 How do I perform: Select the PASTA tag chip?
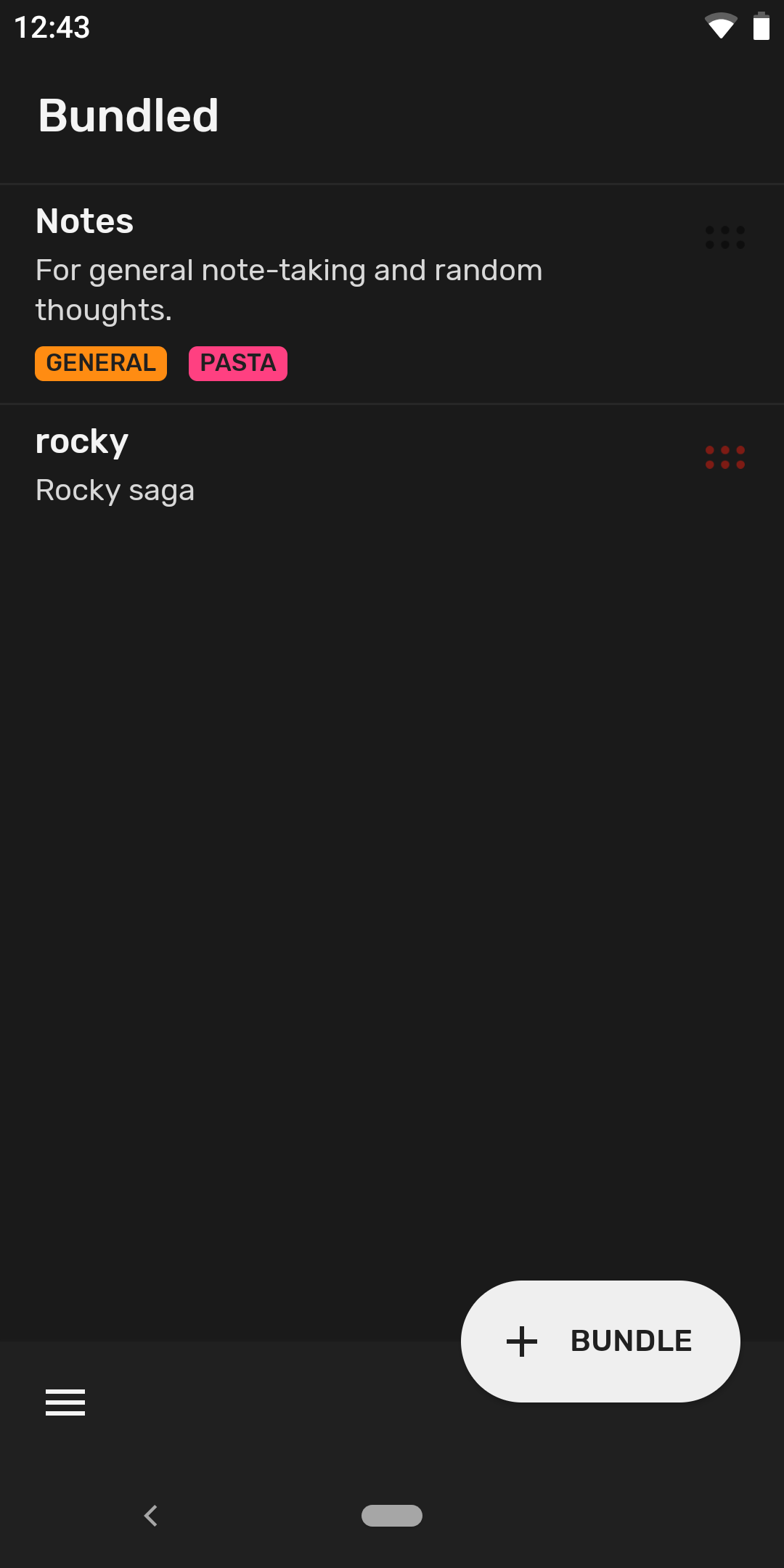click(x=238, y=363)
